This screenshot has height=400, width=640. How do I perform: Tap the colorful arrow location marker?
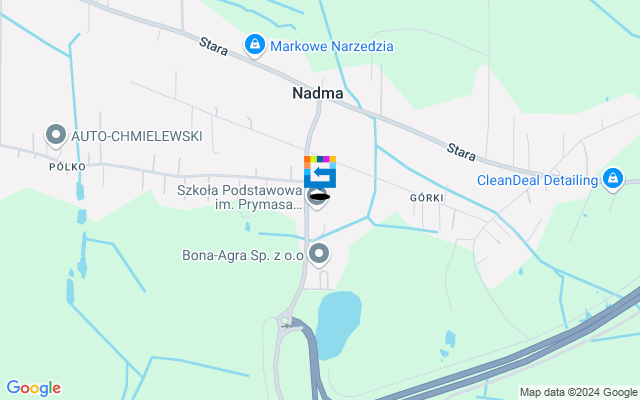320,172
